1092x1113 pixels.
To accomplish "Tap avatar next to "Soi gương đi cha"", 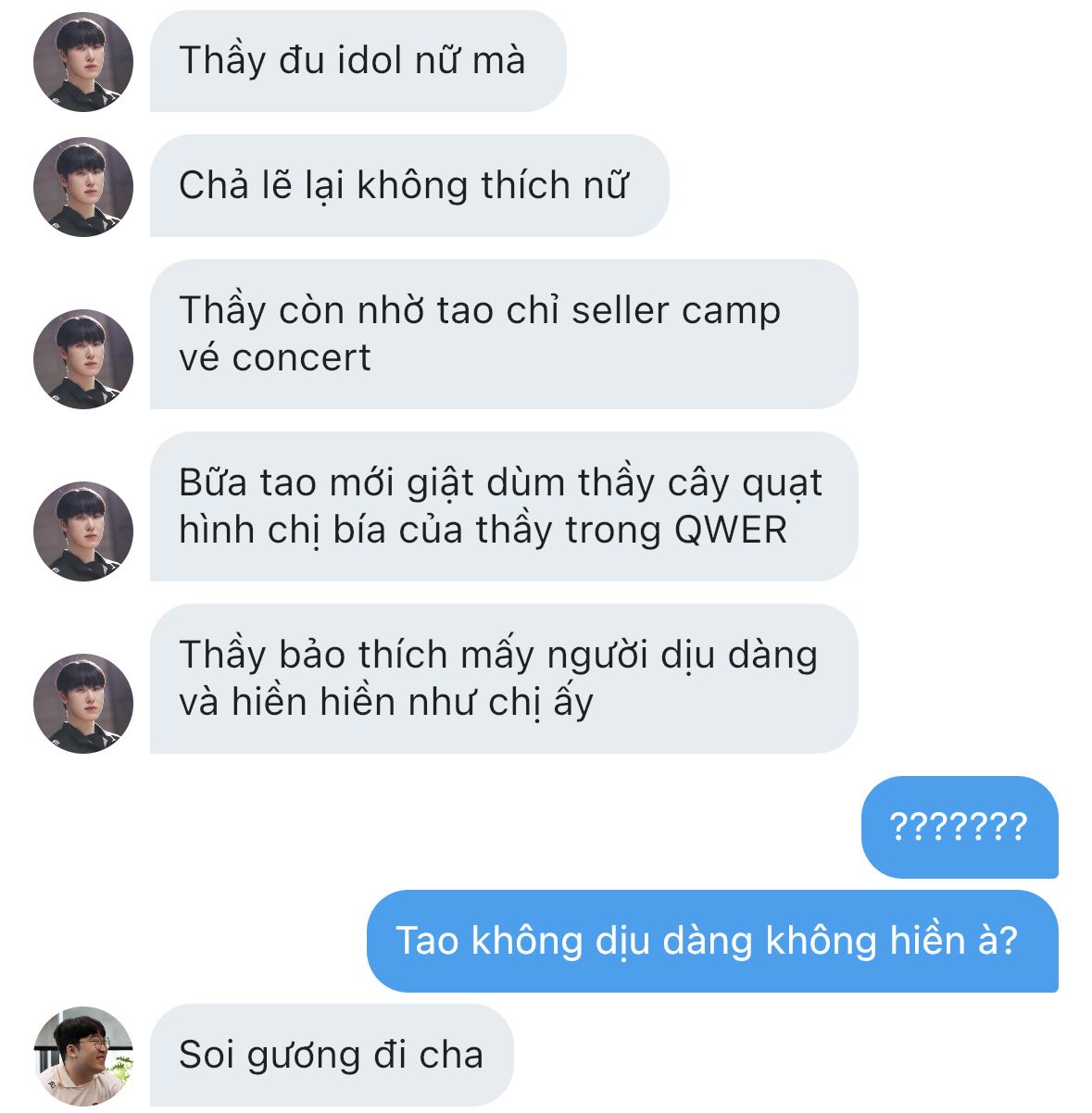I will click(83, 1056).
